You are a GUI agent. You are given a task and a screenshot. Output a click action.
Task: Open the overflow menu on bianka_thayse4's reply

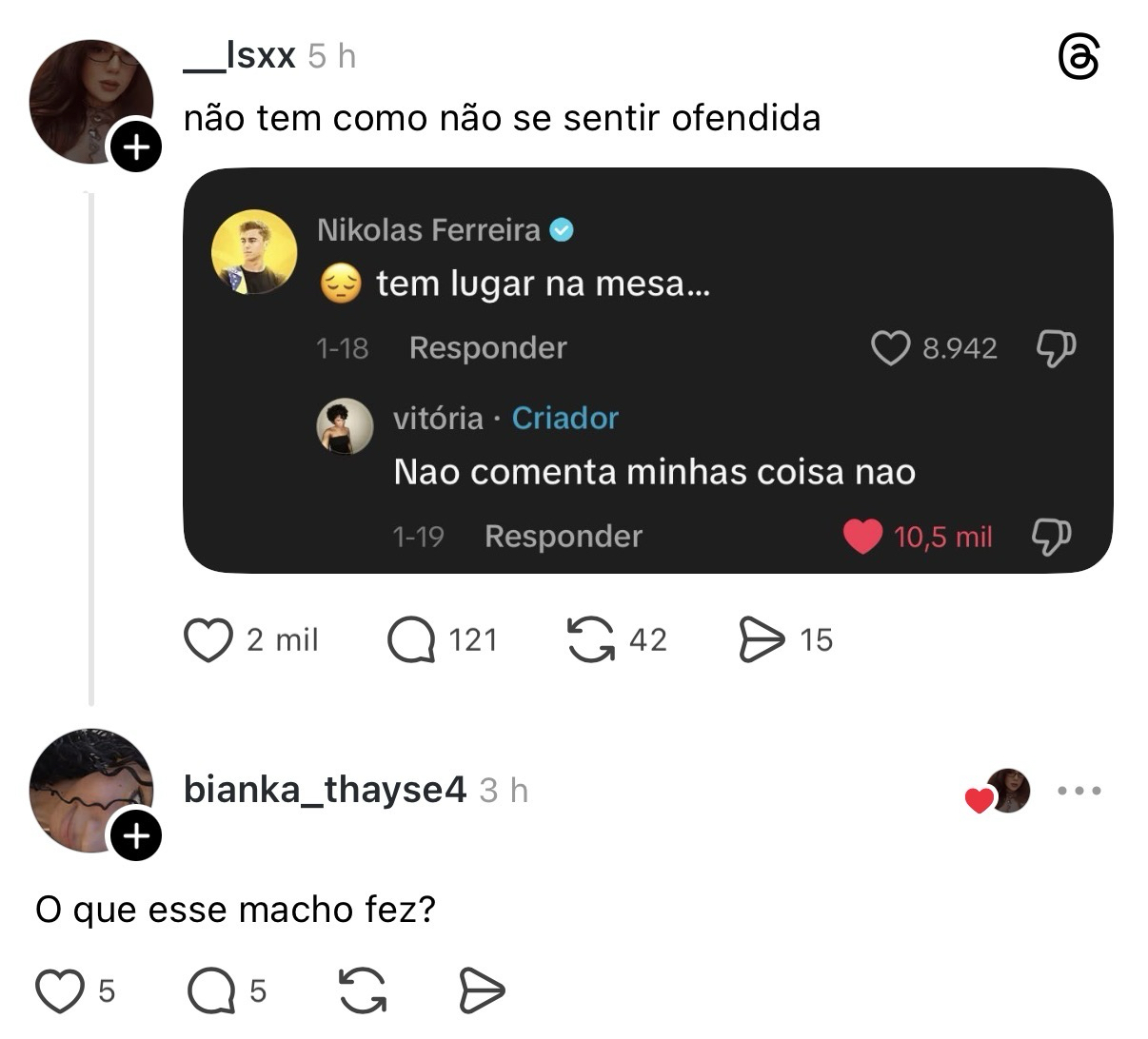click(x=1079, y=791)
